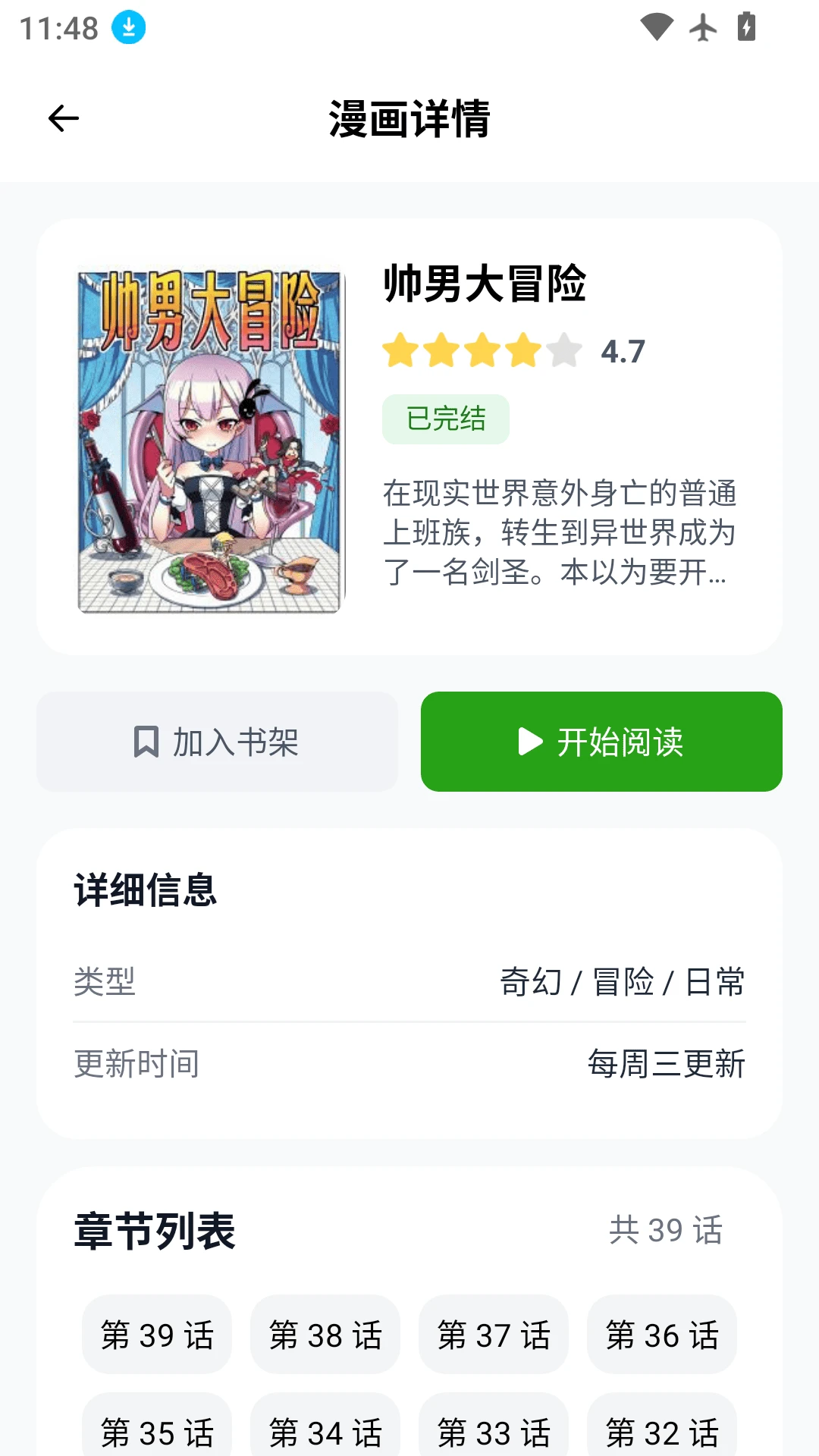Click the play icon inside 开始阅读 button

pyautogui.click(x=529, y=743)
